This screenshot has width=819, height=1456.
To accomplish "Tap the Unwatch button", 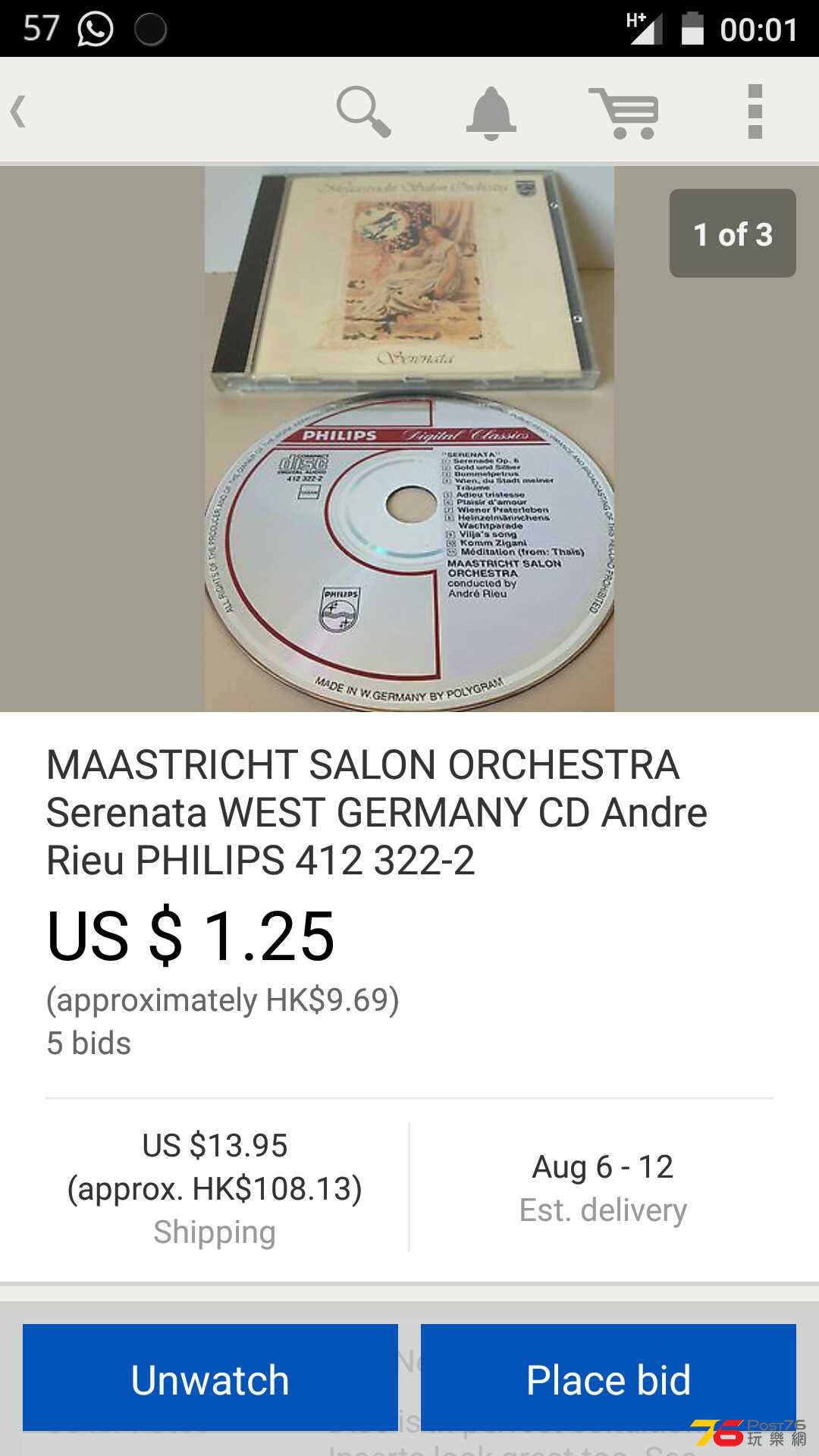I will click(210, 1378).
